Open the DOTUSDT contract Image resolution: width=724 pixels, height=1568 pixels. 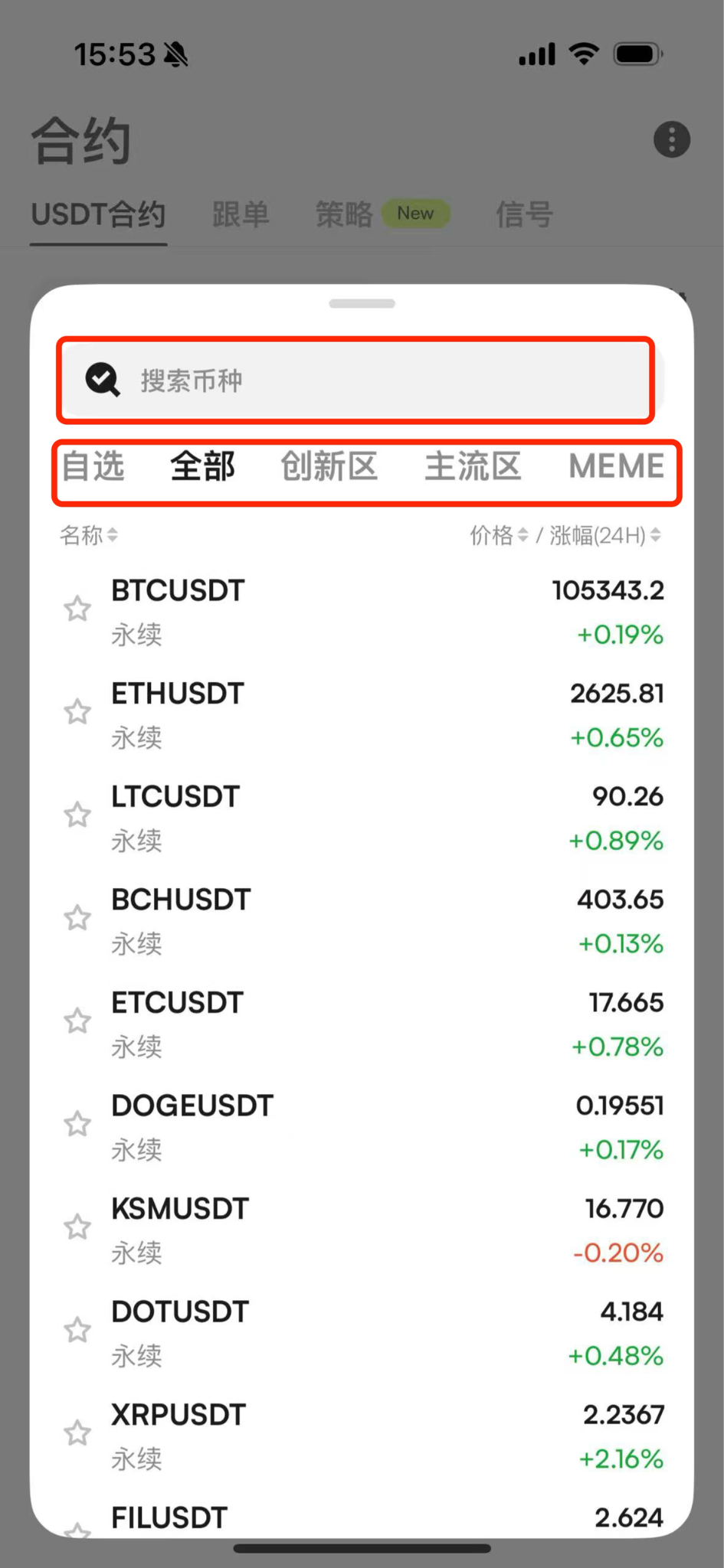pos(362,1334)
